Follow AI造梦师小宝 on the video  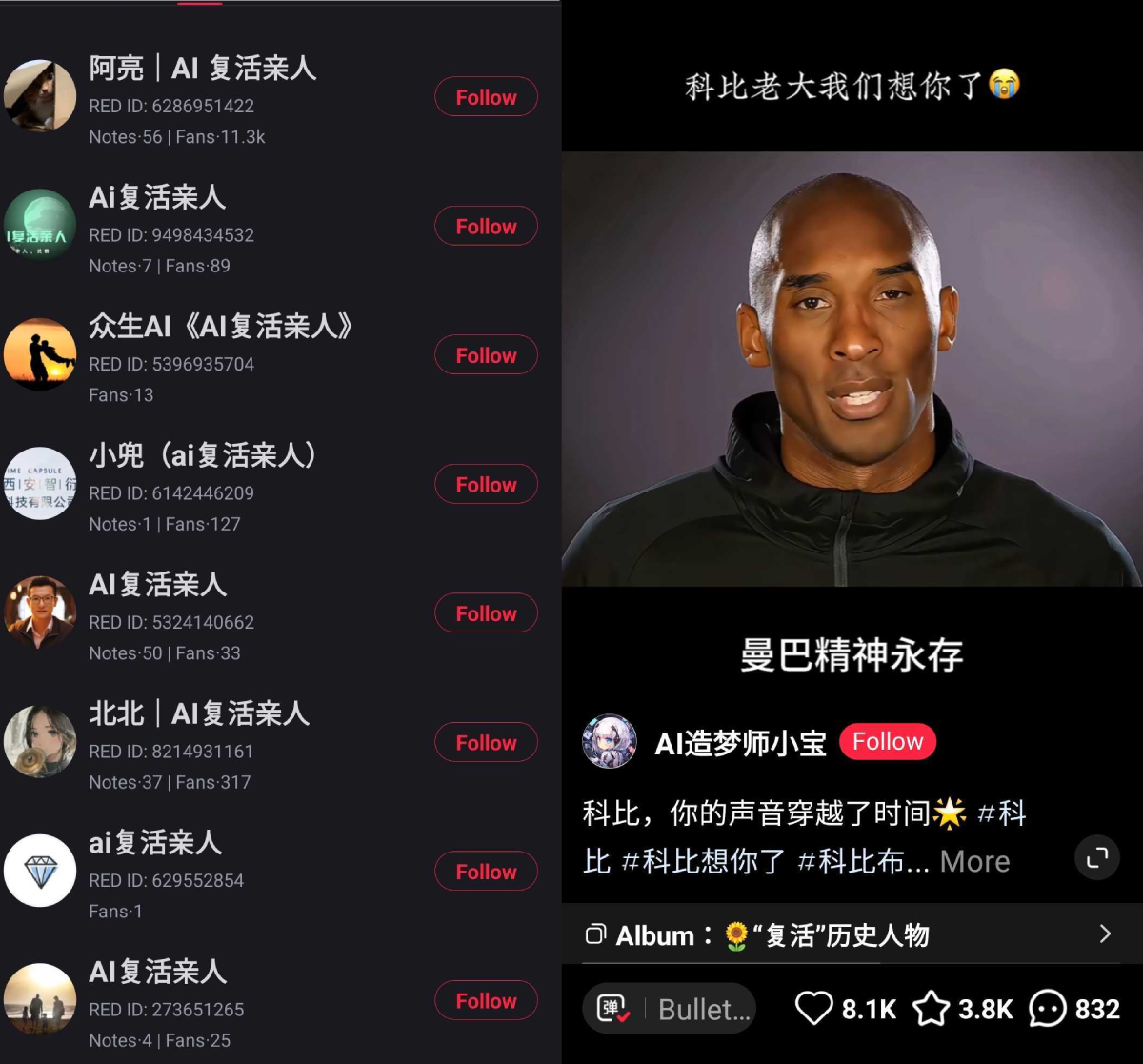coord(887,742)
